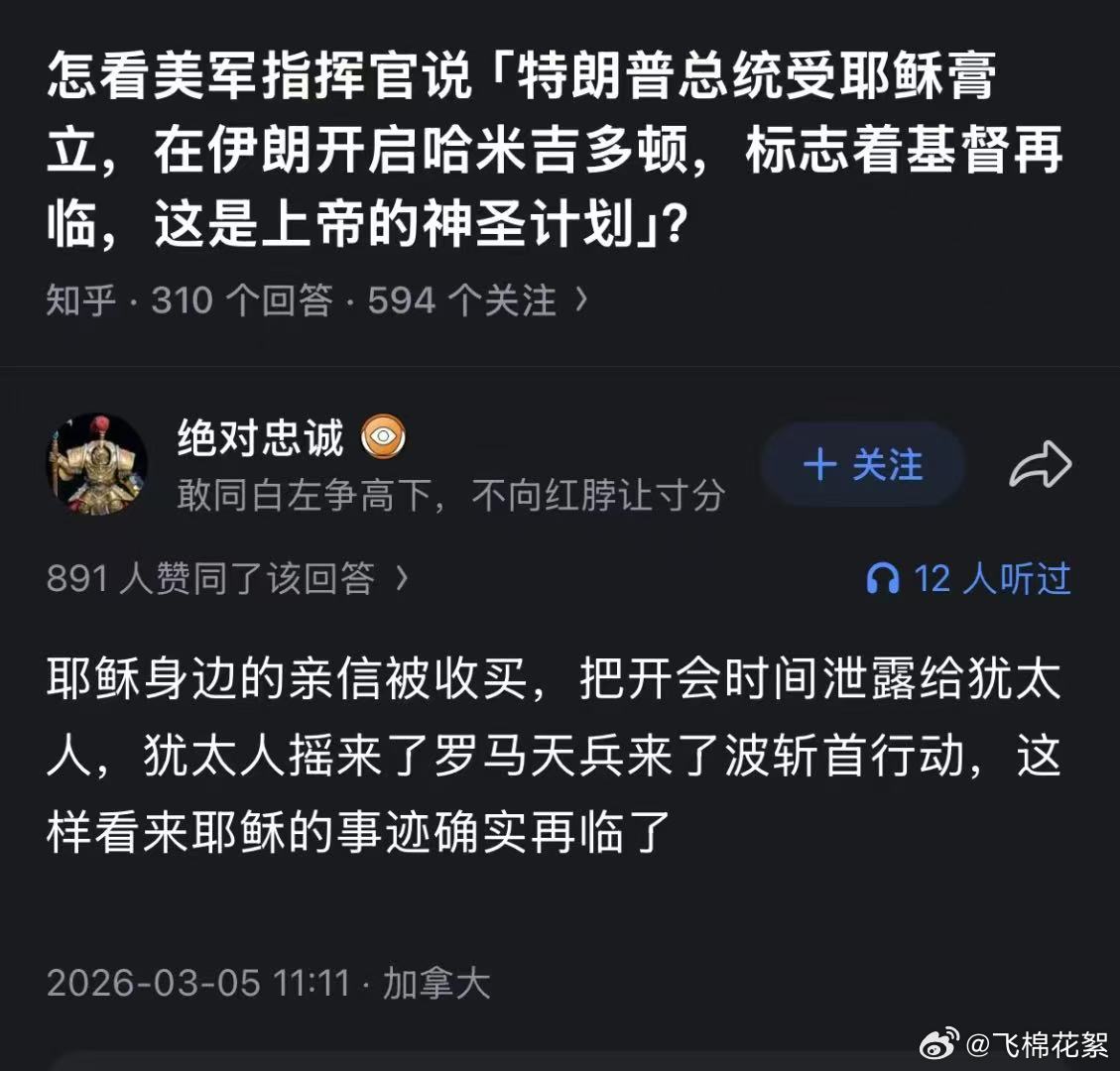The height and width of the screenshot is (1071, 1120).
Task: Follow the user 绝对忠诚
Action: click(x=863, y=465)
